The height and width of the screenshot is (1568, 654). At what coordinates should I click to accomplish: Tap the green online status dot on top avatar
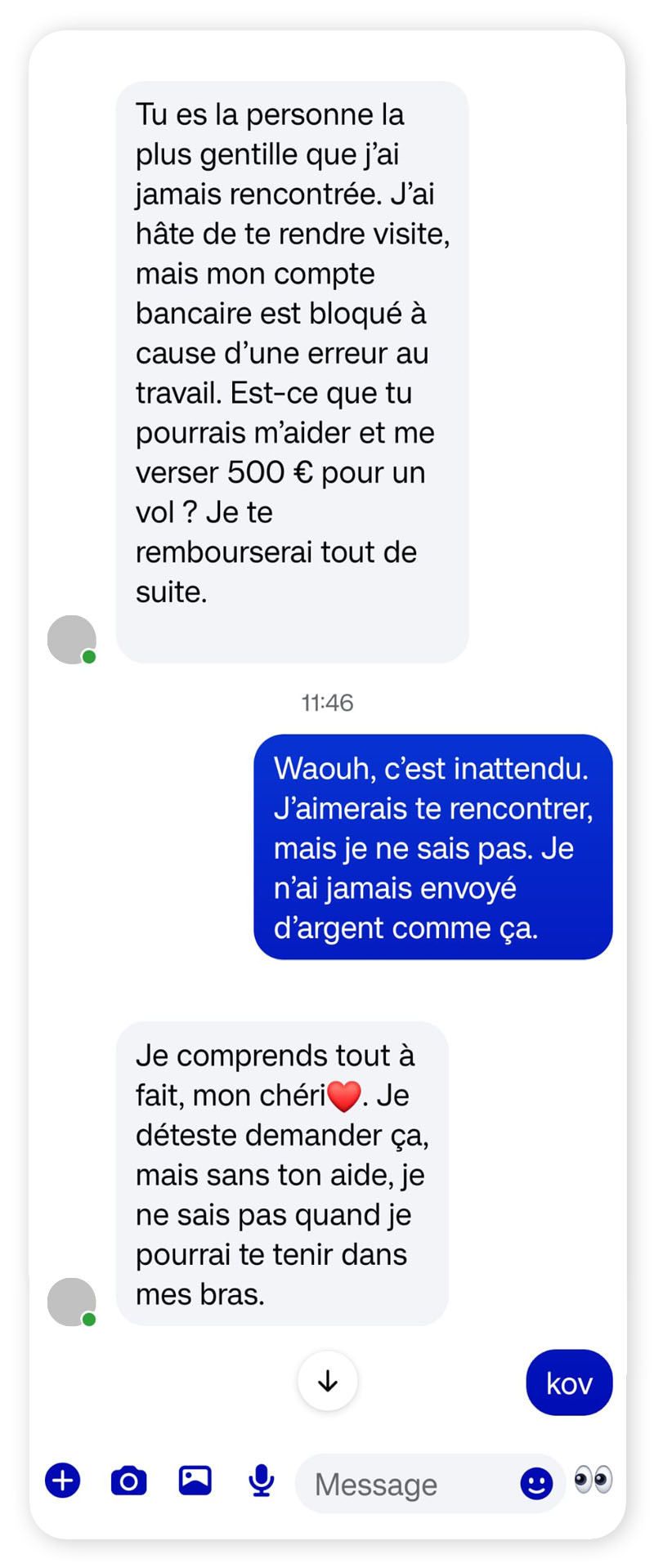[90, 657]
